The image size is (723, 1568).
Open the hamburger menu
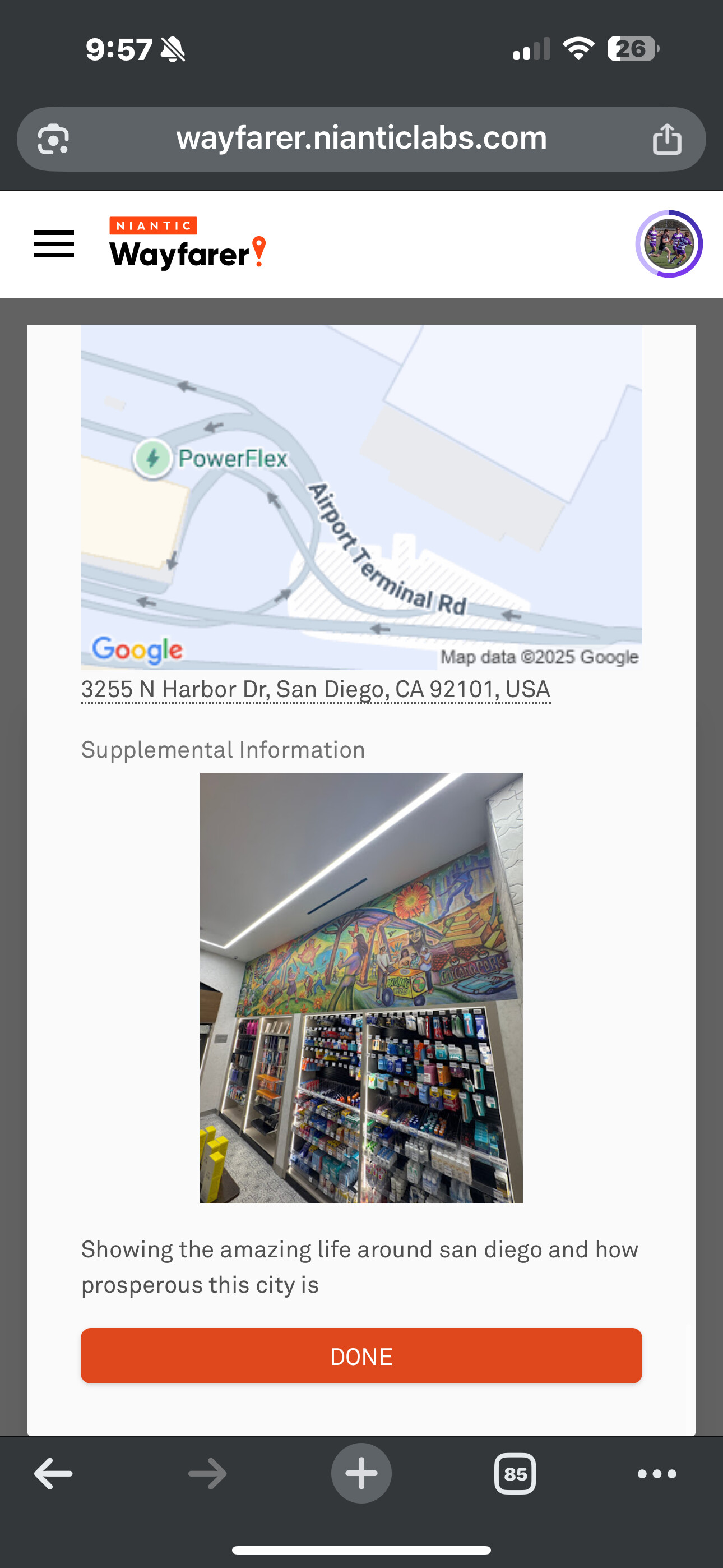pos(54,244)
